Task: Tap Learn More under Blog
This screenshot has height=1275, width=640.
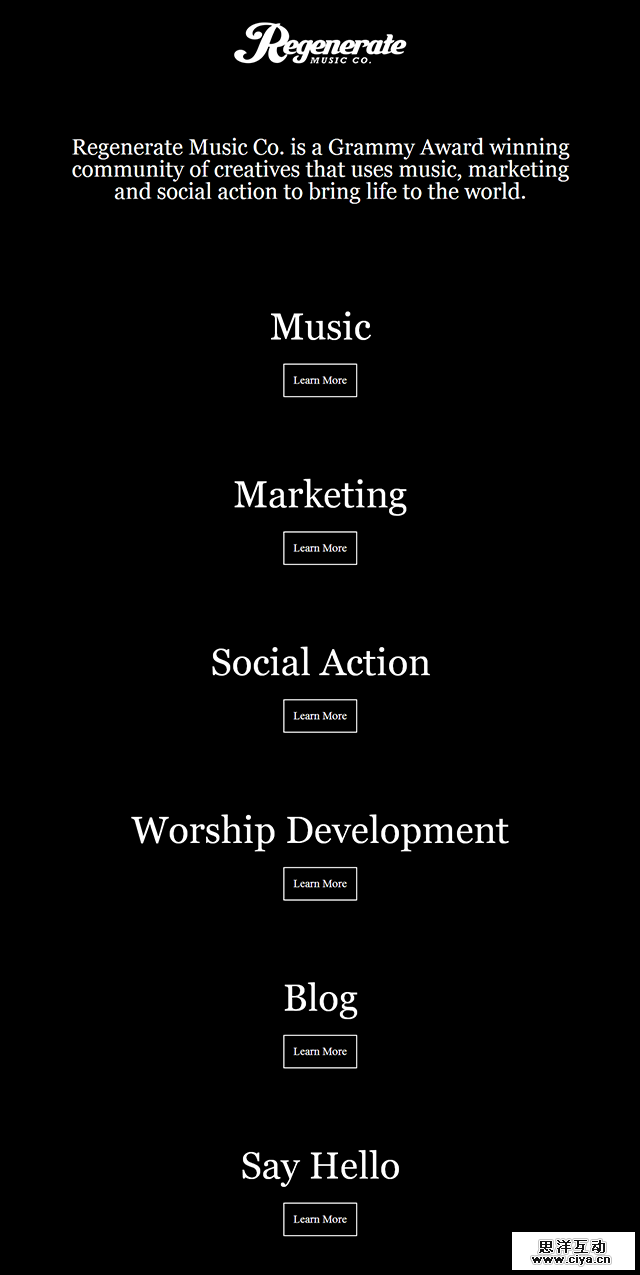Action: click(x=320, y=1052)
